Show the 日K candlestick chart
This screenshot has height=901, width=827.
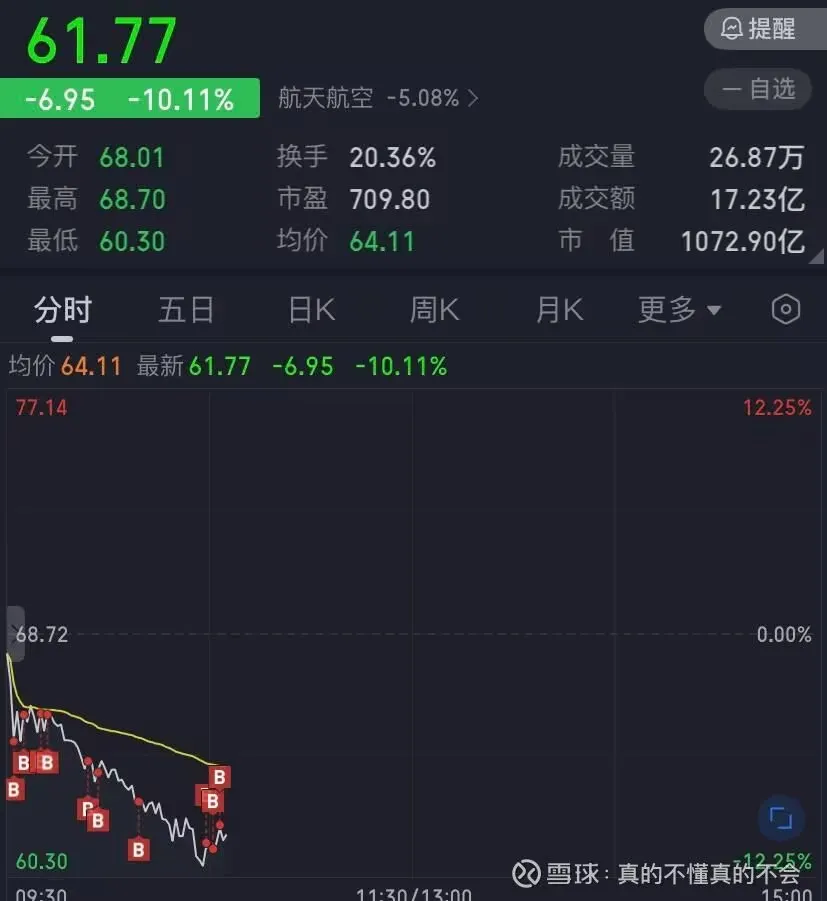pyautogui.click(x=311, y=310)
